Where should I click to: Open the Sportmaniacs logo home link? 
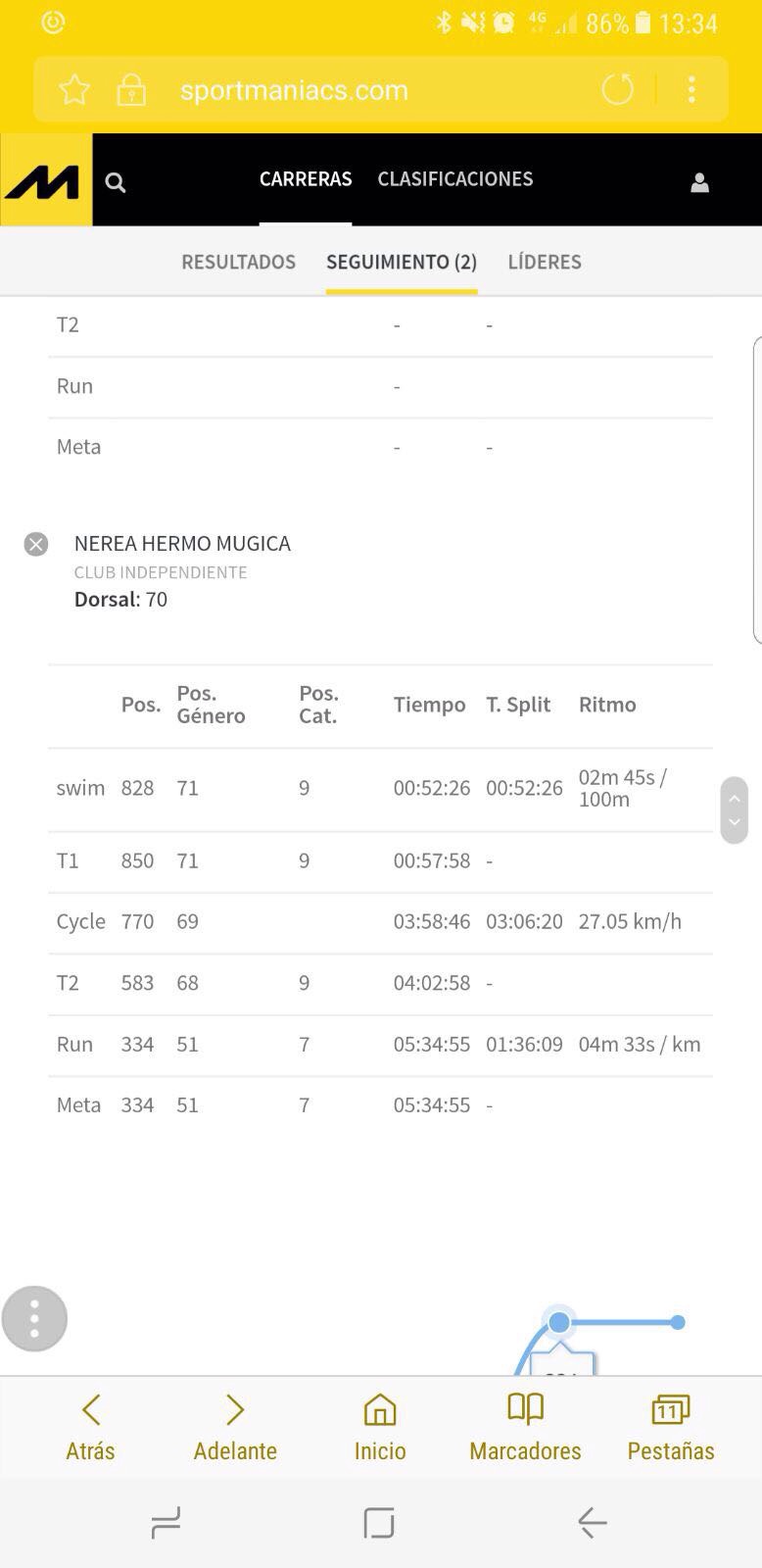point(46,180)
